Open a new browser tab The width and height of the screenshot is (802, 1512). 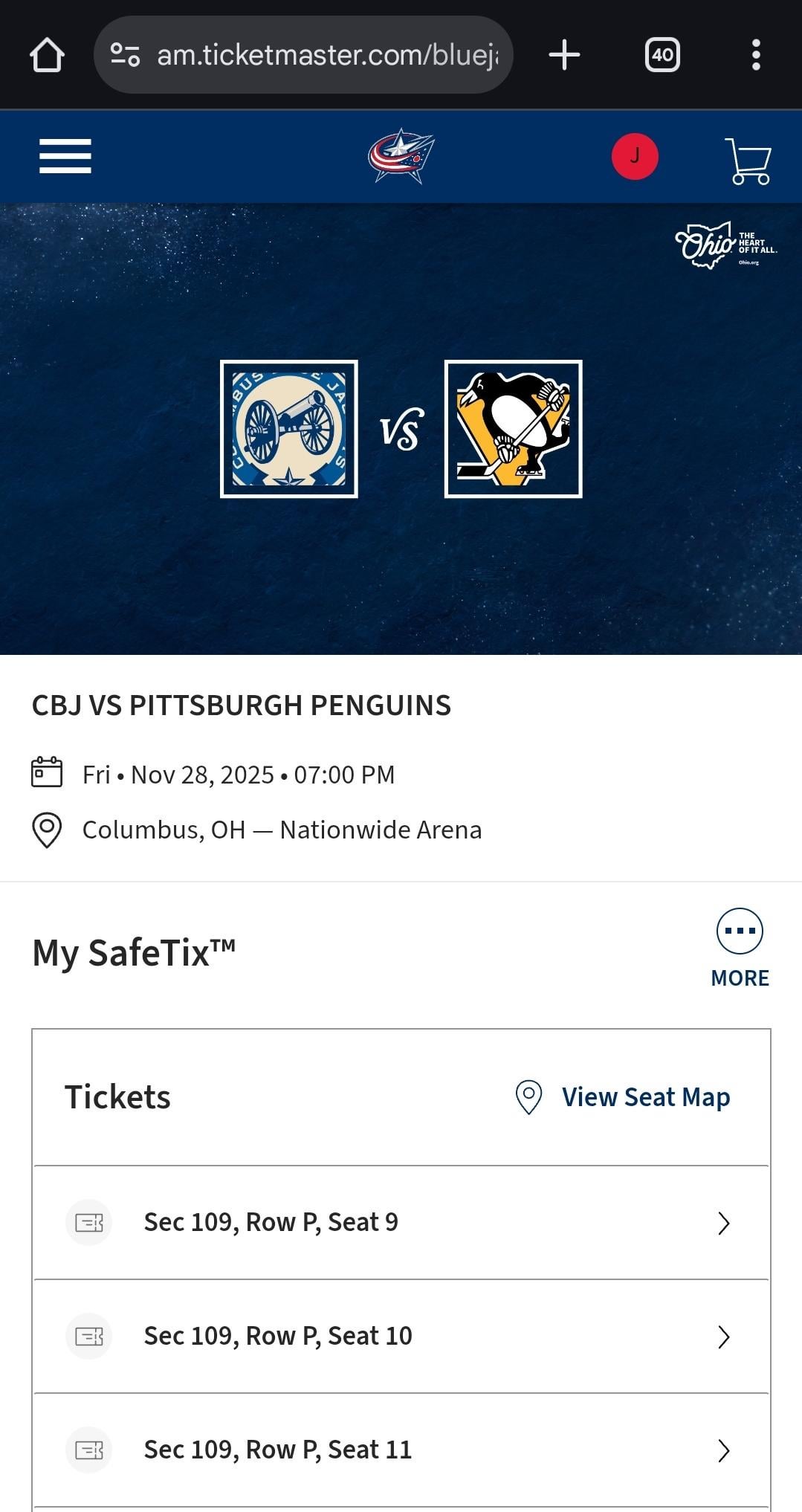(x=564, y=55)
